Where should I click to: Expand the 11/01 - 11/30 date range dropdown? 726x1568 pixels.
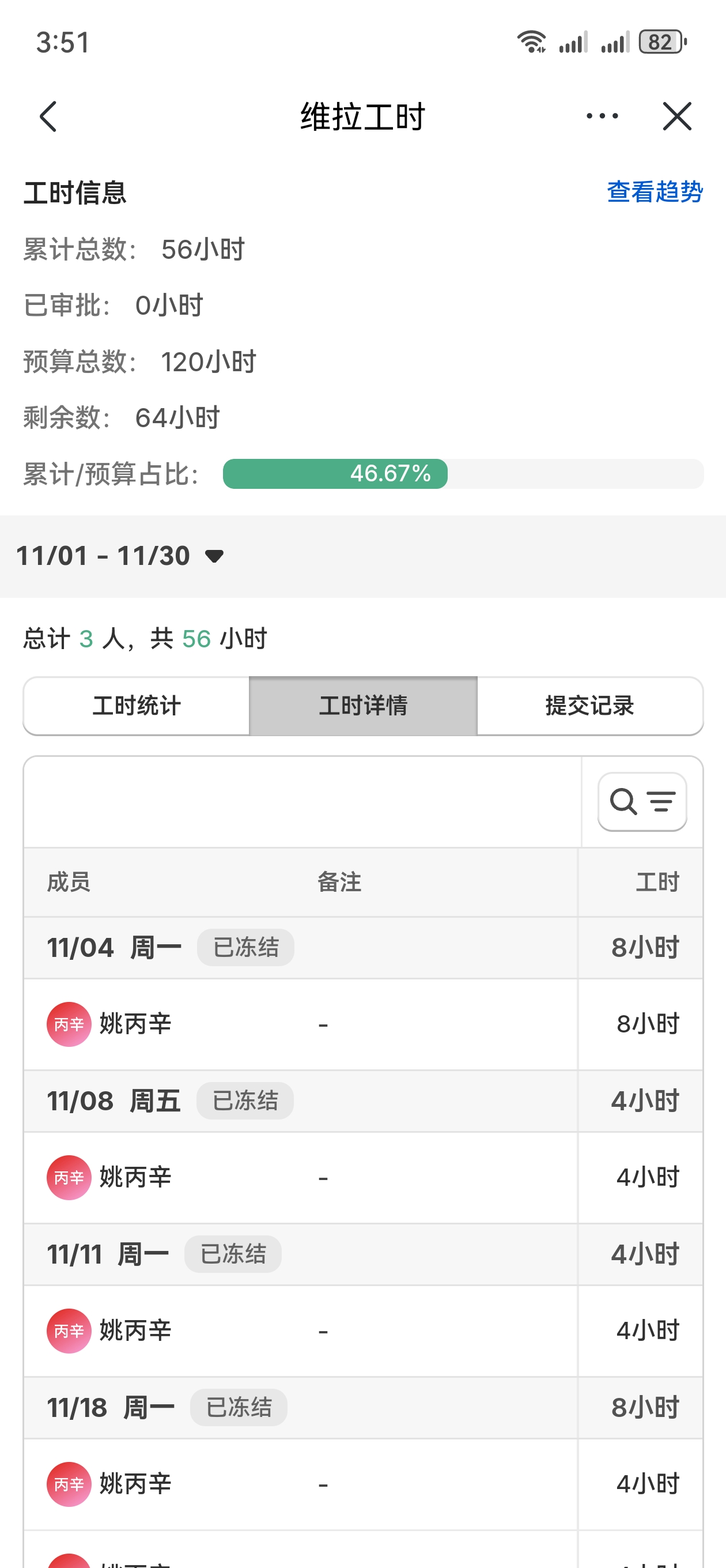pos(120,556)
